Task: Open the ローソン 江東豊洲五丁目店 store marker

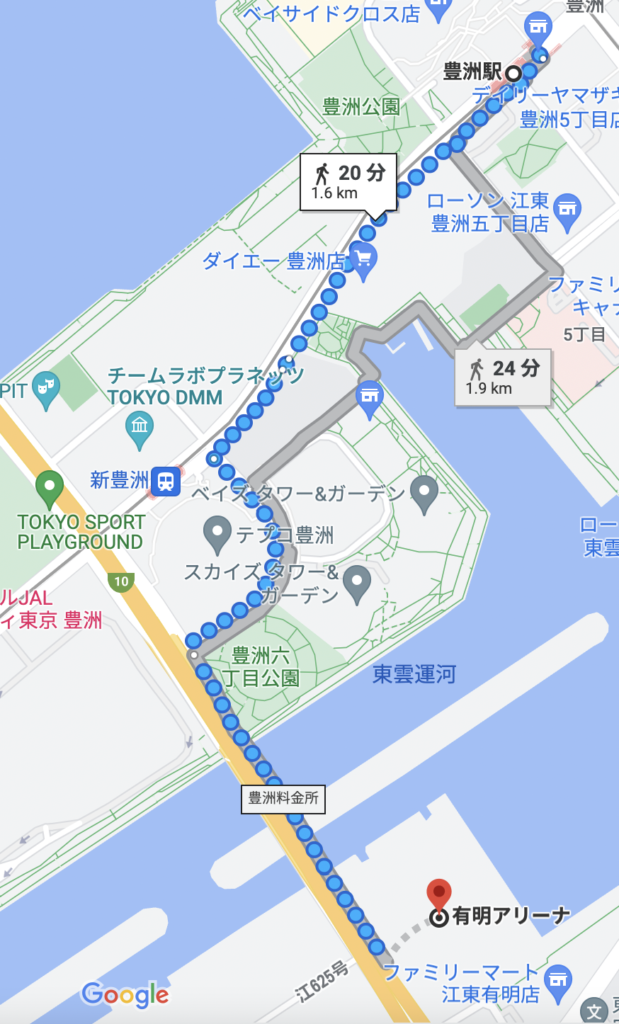Action: coord(568,207)
